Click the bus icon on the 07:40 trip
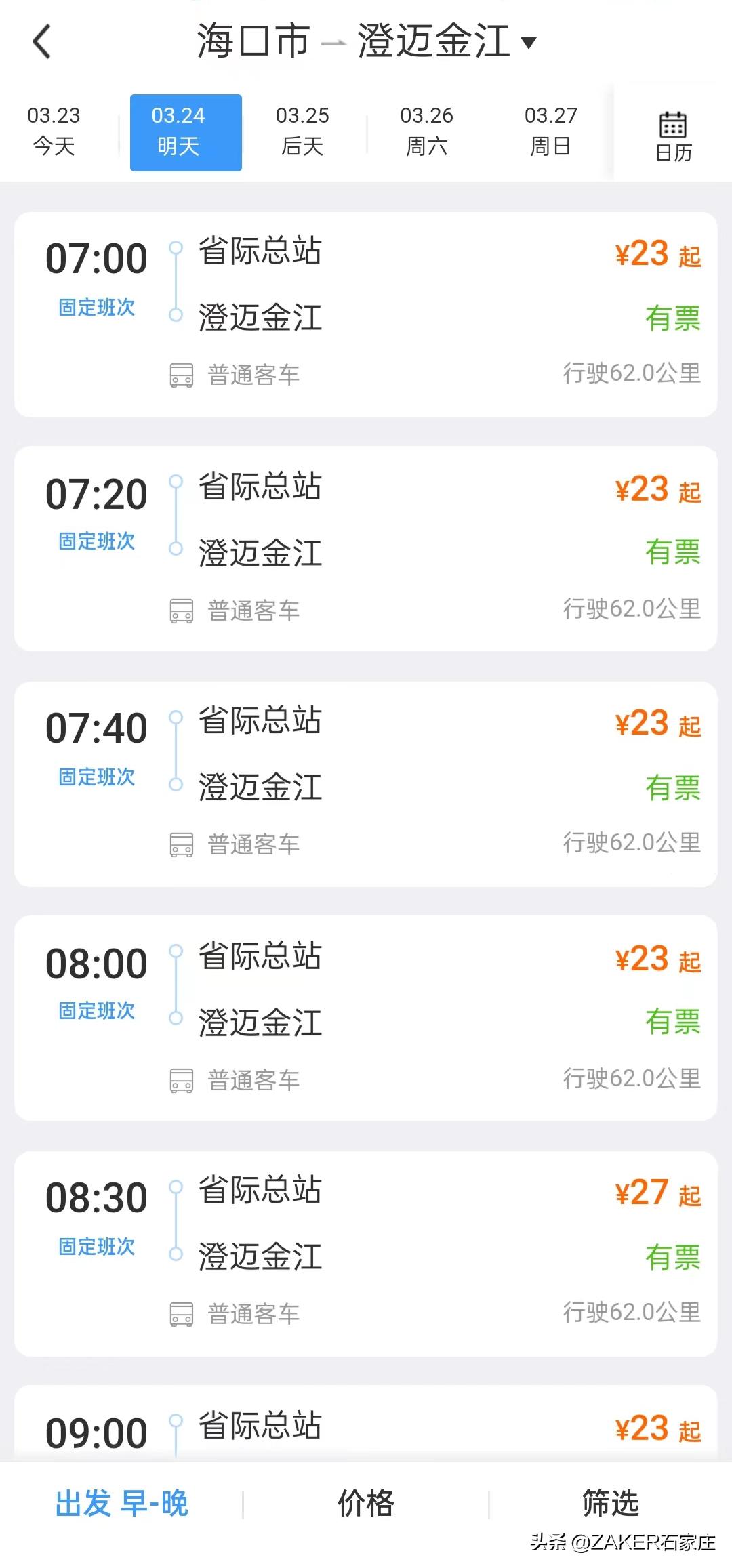The width and height of the screenshot is (732, 1568). pos(180,843)
